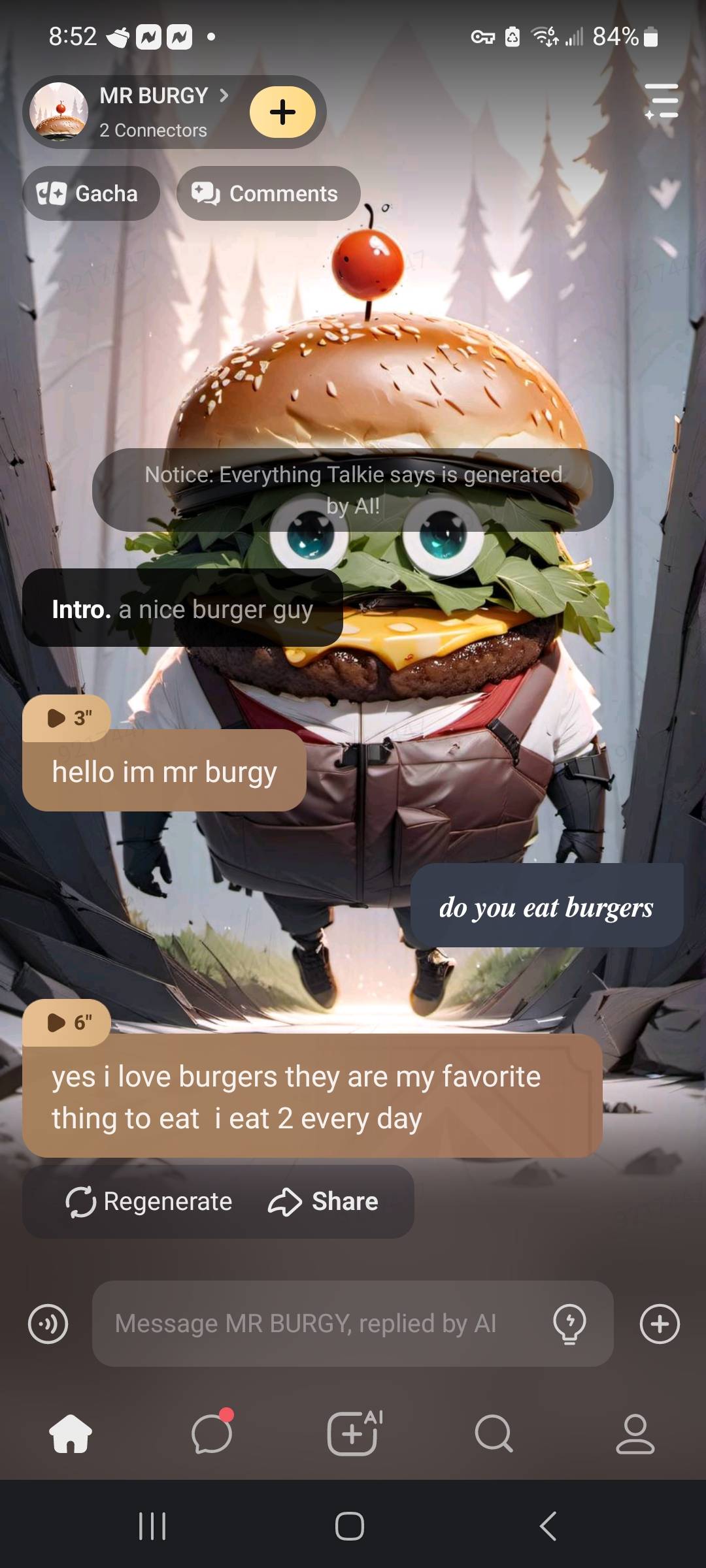
Task: Share the latest reply
Action: click(x=324, y=1201)
